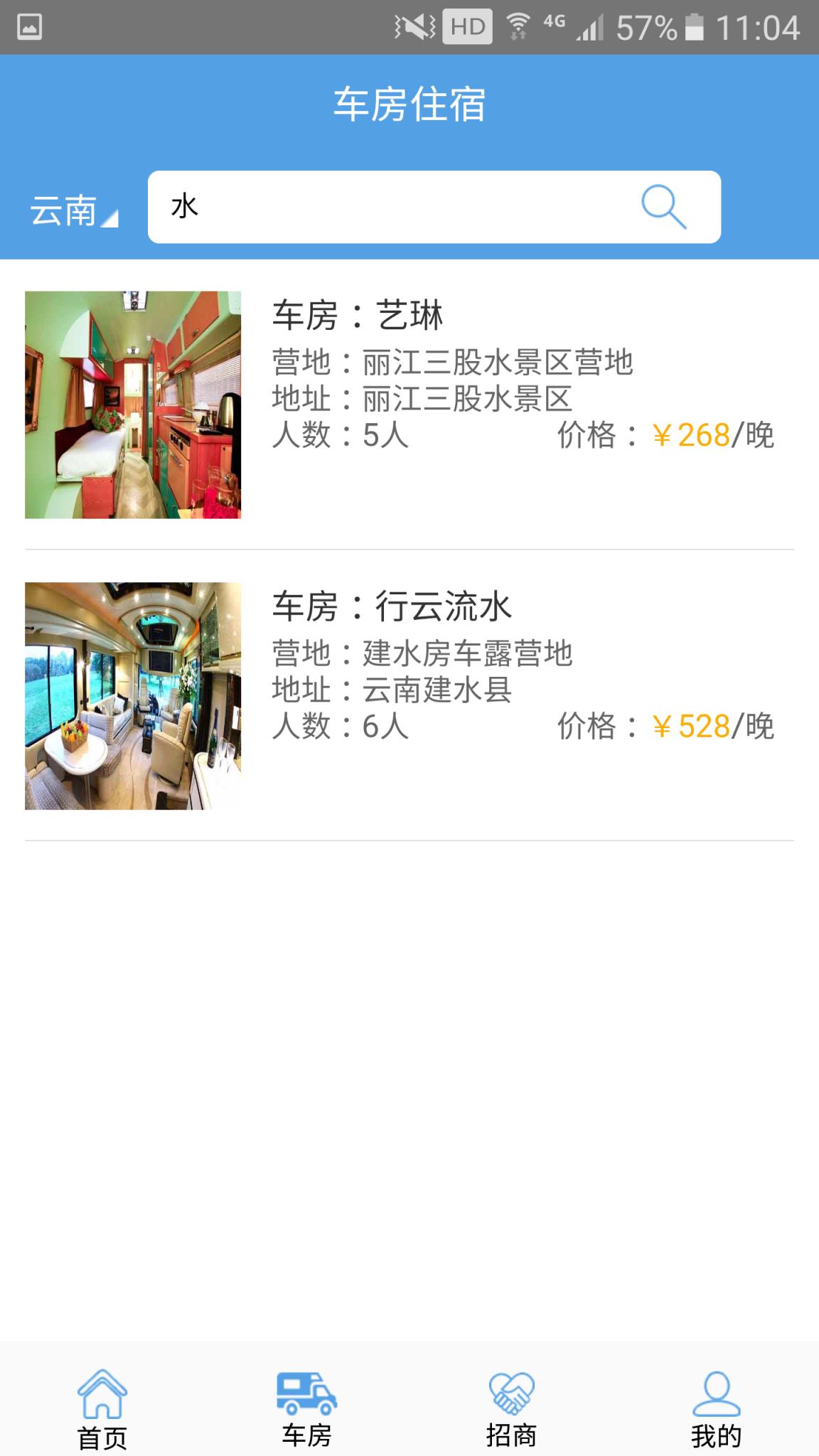Viewport: 819px width, 1456px height.
Task: Tap the triangle beside 云南
Action: pyautogui.click(x=111, y=219)
